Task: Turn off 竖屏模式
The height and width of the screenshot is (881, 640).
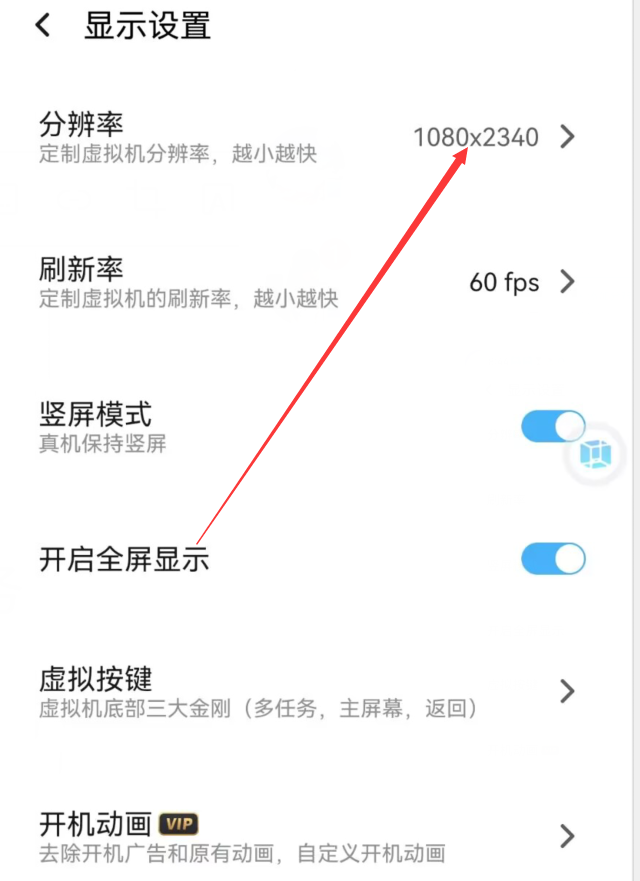Action: [x=552, y=426]
